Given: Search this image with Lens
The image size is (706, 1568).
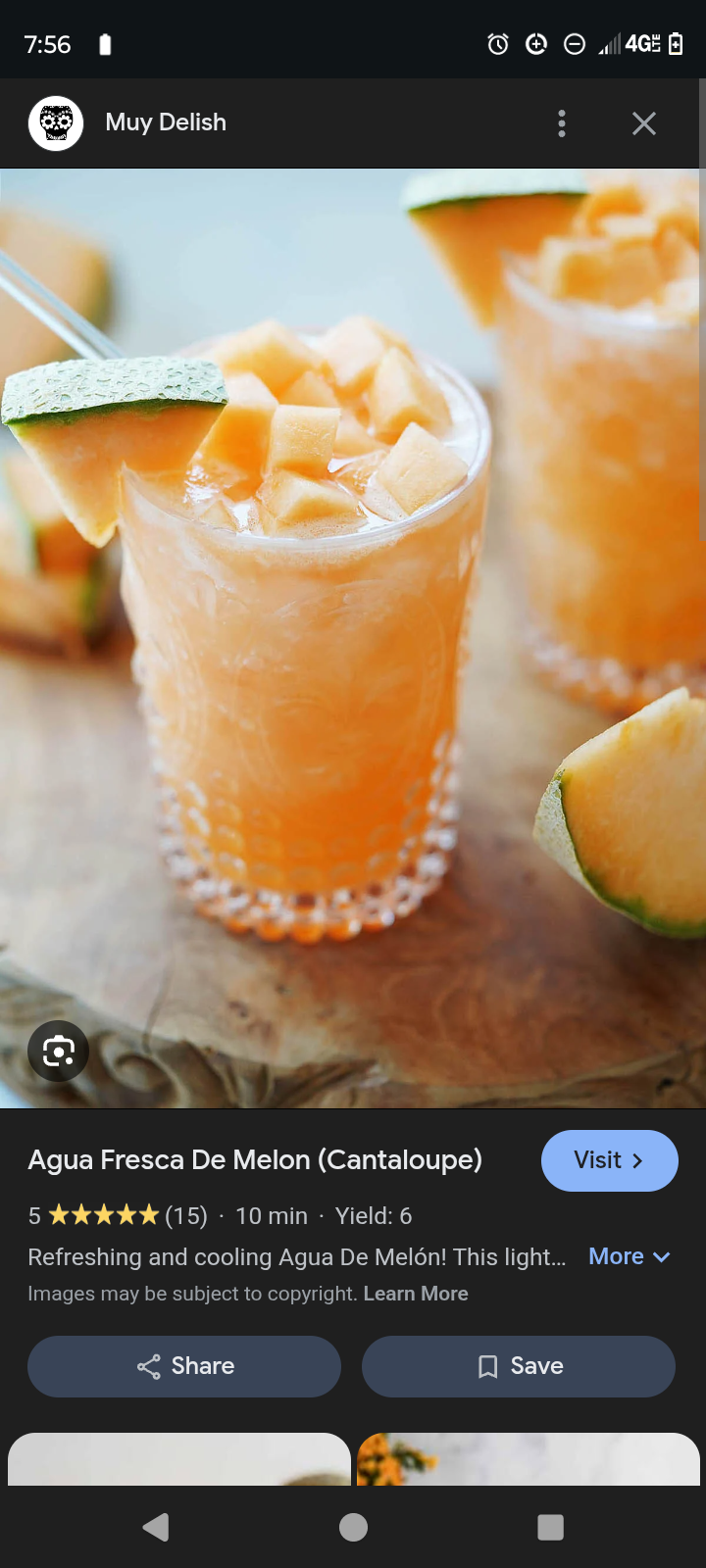Looking at the screenshot, I should point(59,1052).
